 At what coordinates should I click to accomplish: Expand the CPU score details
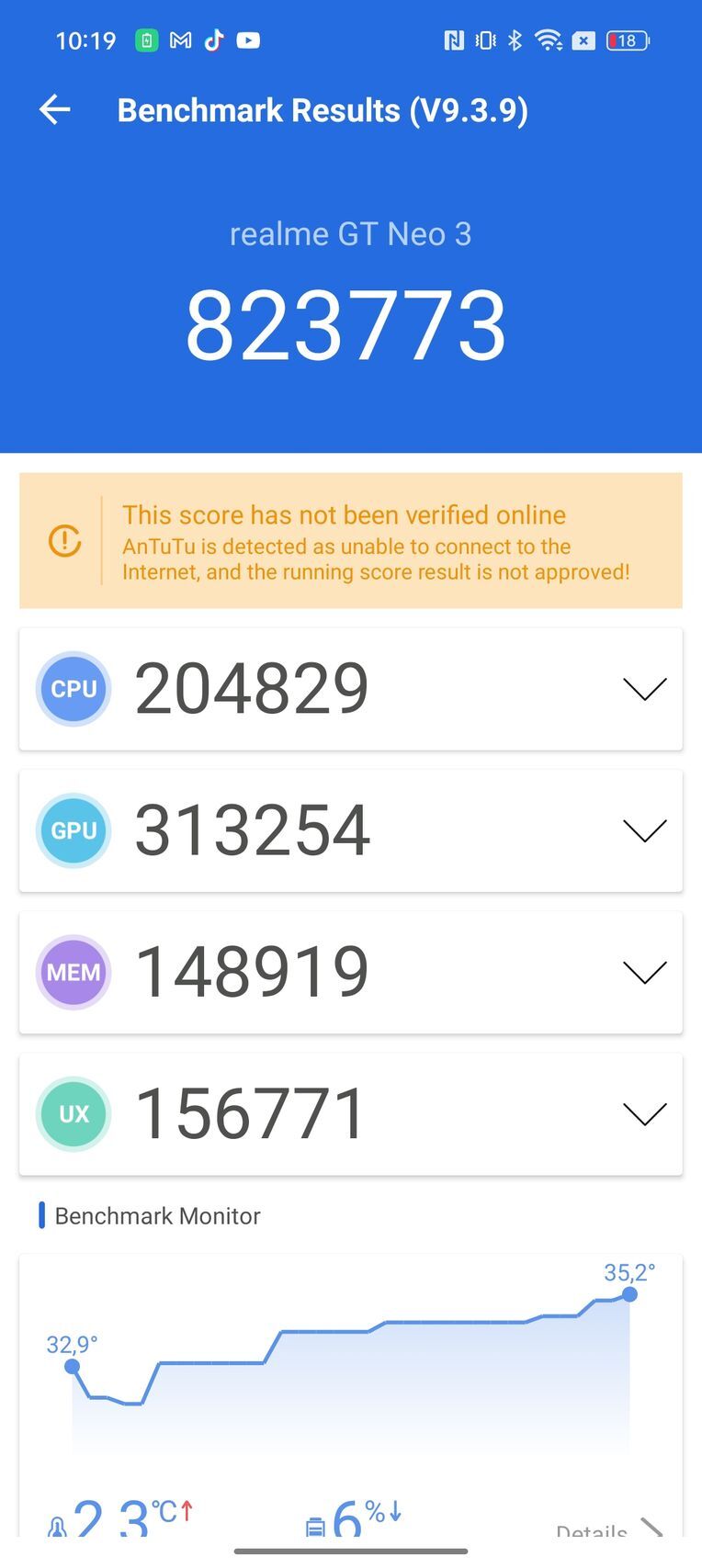pos(644,689)
